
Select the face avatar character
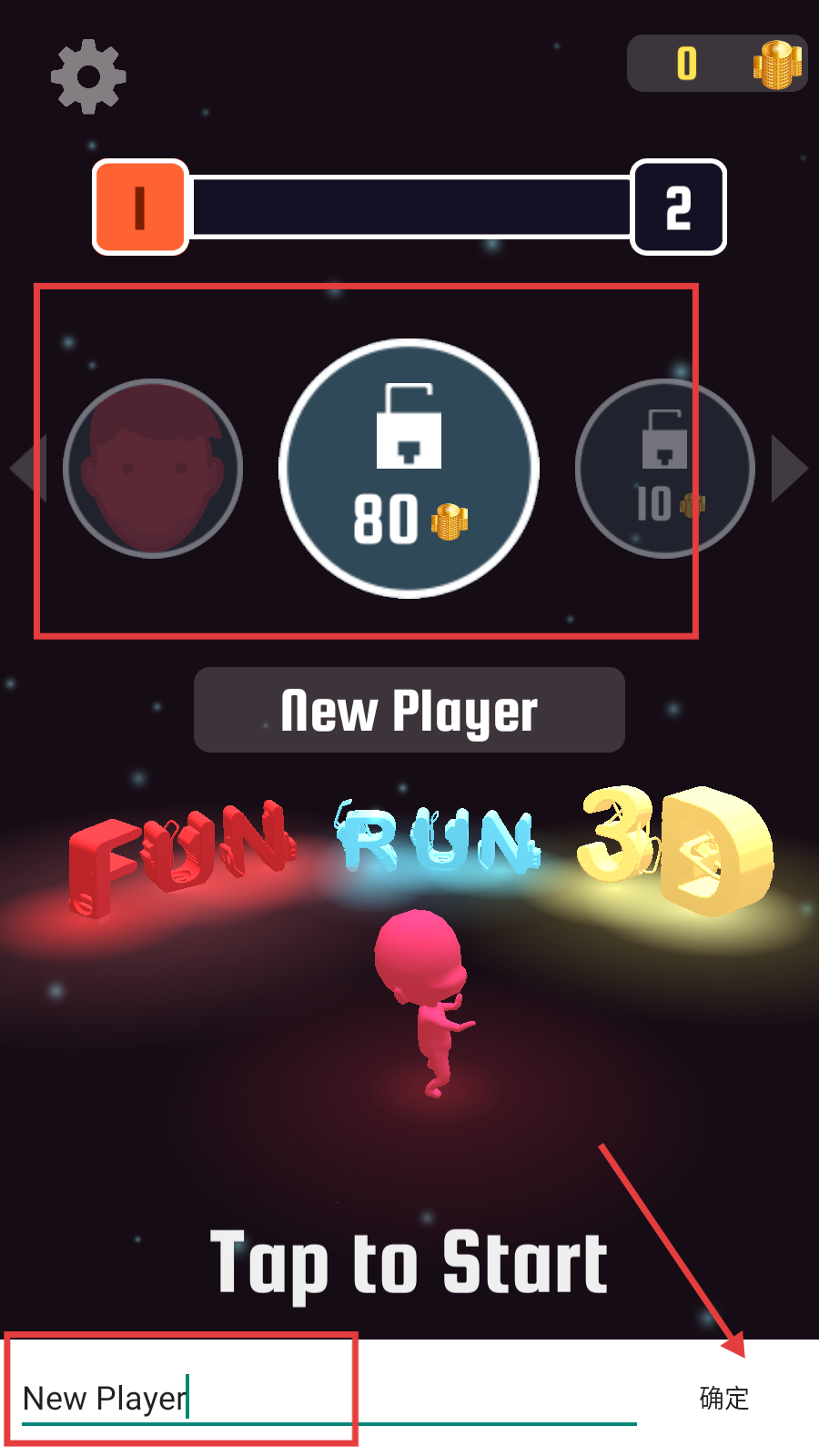(153, 468)
